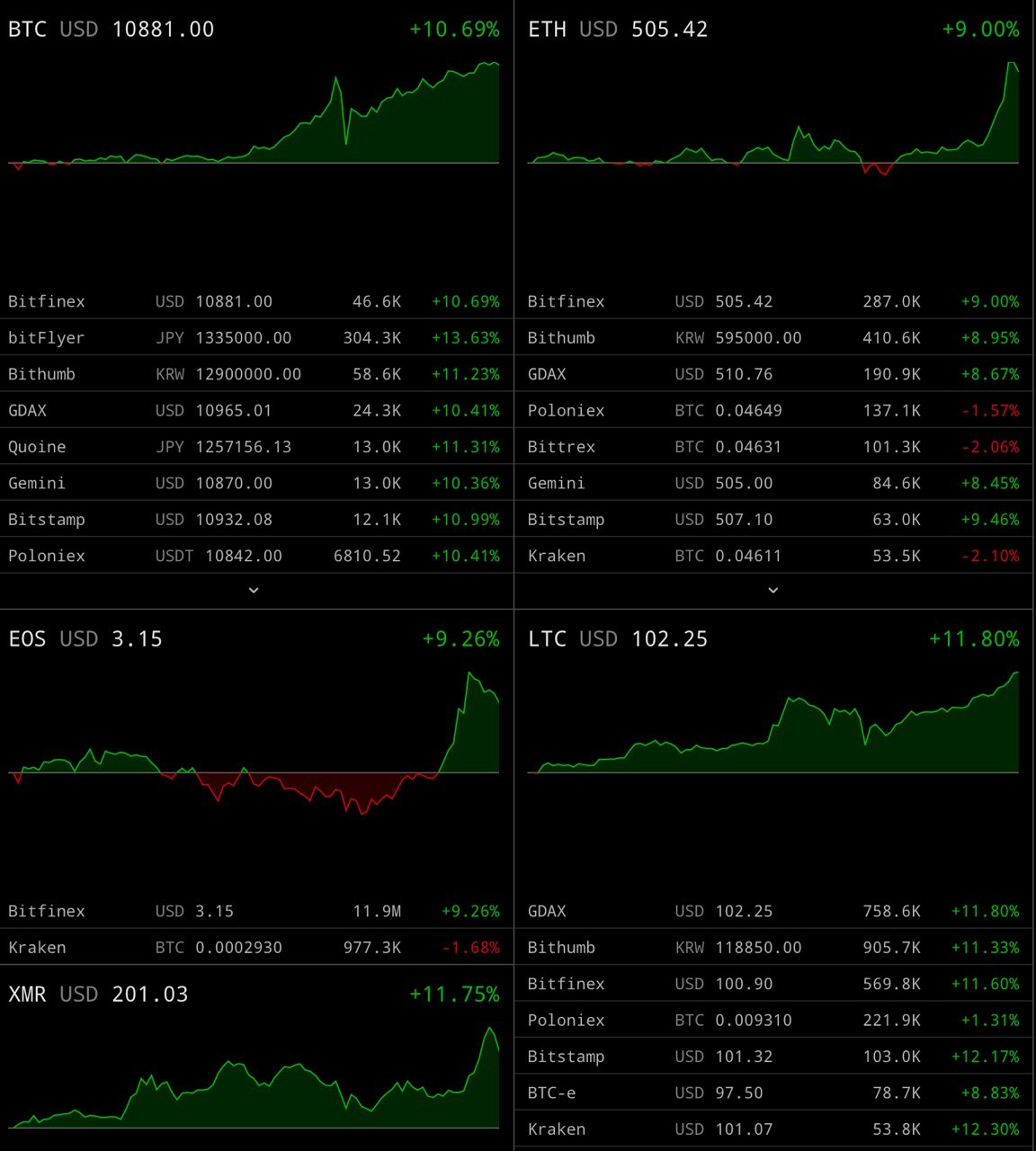Select the Bitfinex USD 3.15 EOS row
The image size is (1036, 1151).
click(x=256, y=911)
